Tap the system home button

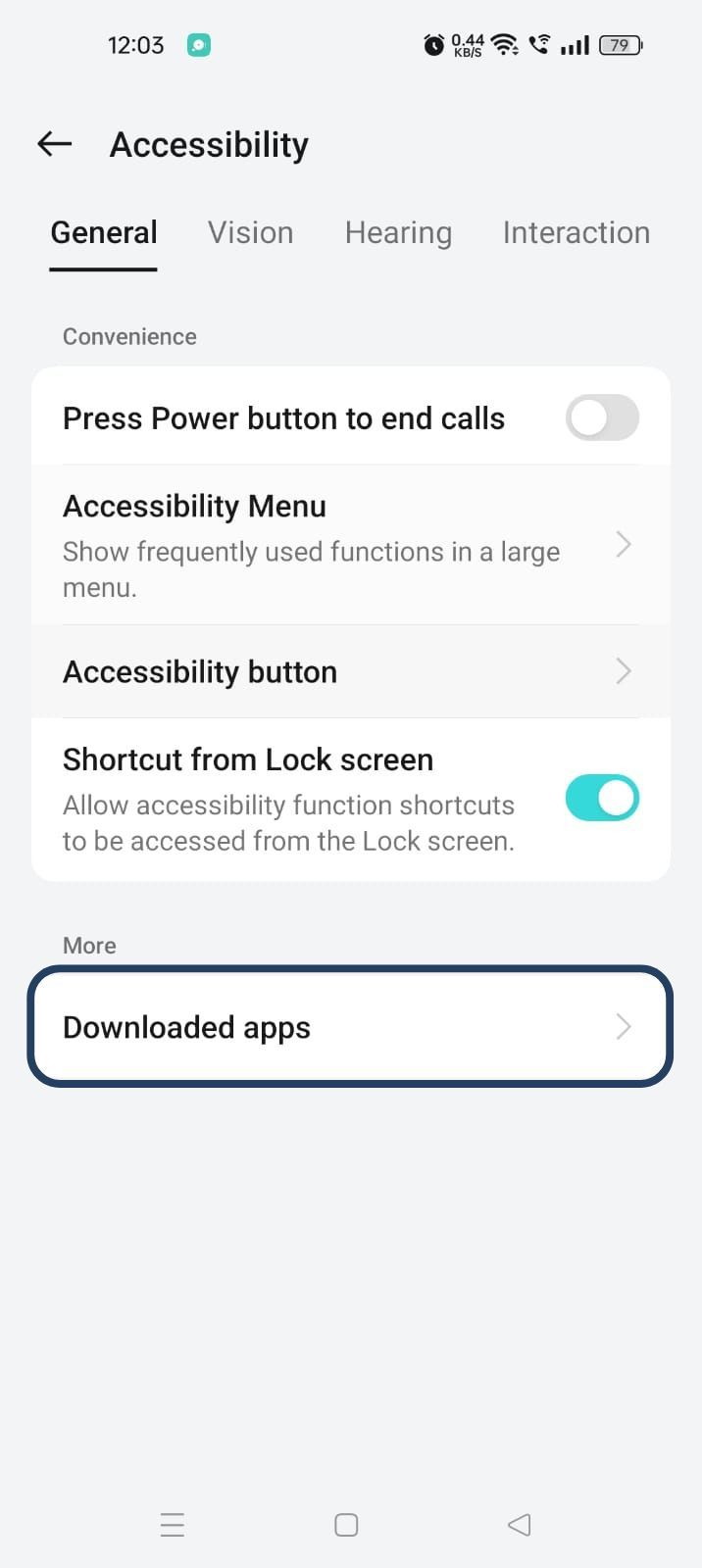pyautogui.click(x=346, y=1525)
